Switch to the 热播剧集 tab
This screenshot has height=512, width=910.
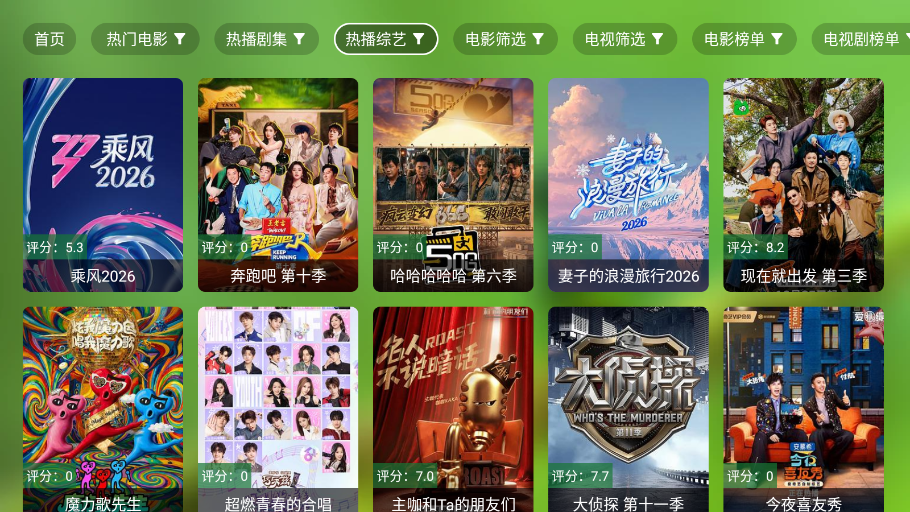click(266, 39)
